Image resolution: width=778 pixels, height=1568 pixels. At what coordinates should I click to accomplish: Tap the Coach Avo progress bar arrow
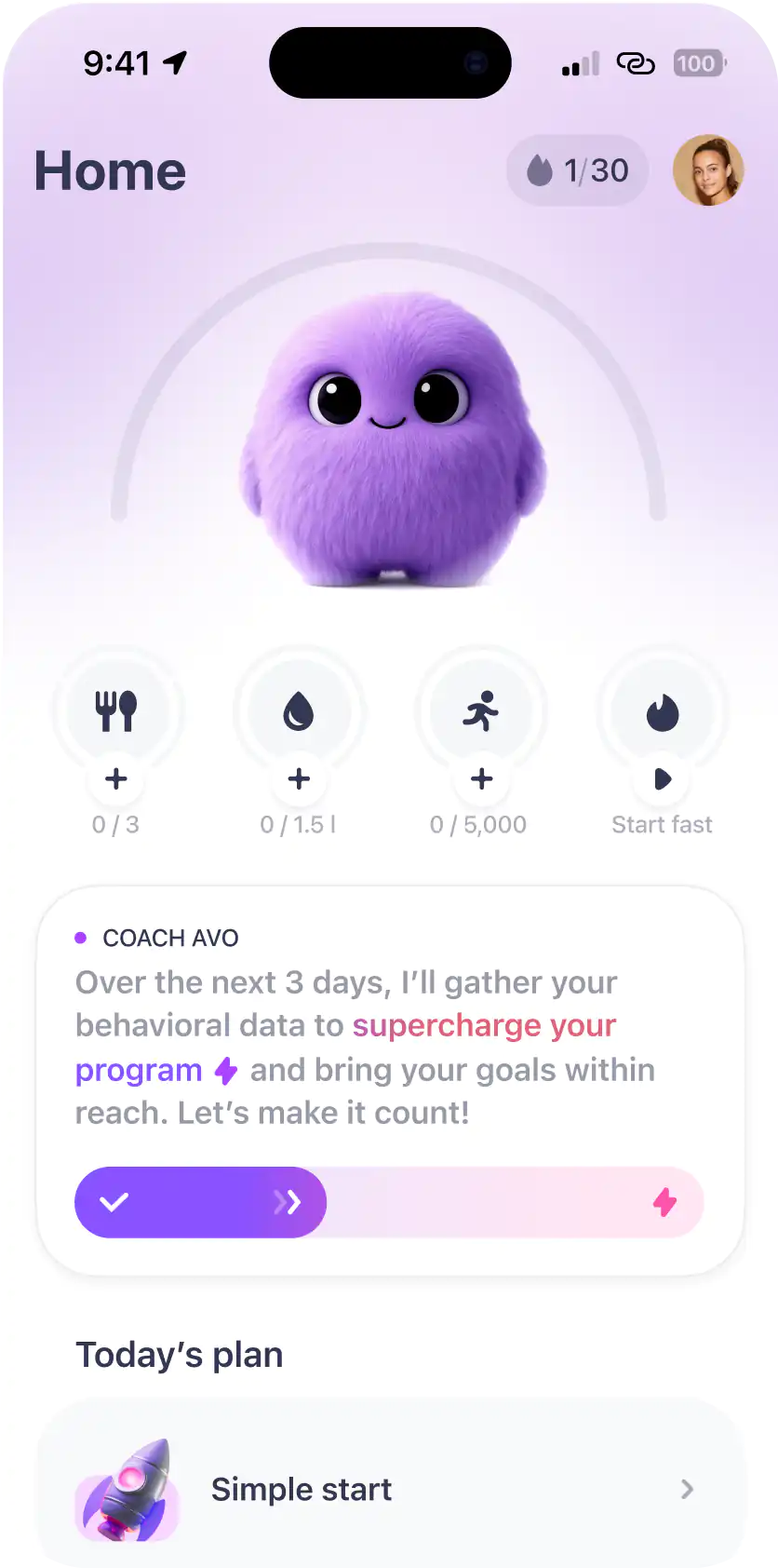coord(288,1202)
